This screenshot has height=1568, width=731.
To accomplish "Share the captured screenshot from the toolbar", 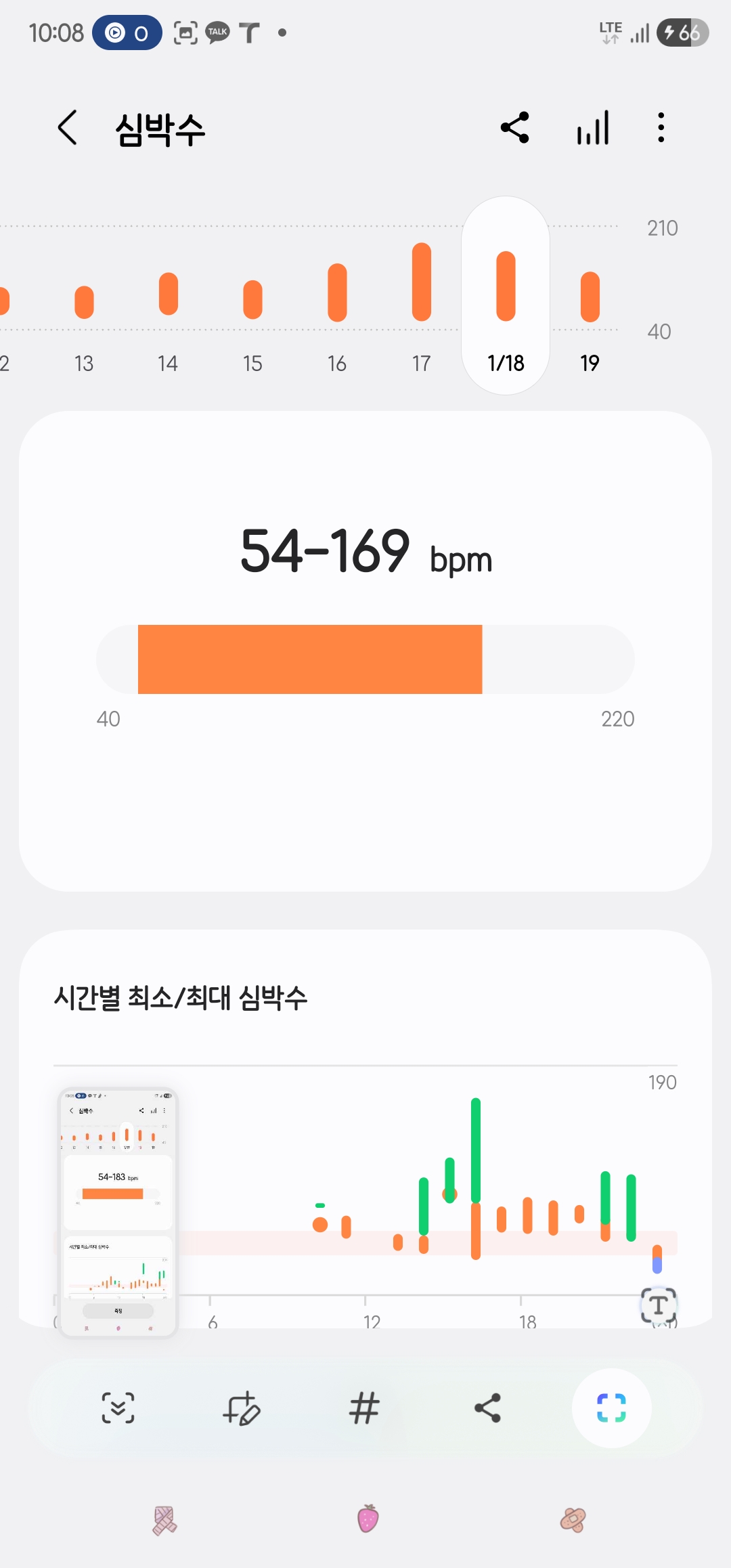I will [487, 1408].
